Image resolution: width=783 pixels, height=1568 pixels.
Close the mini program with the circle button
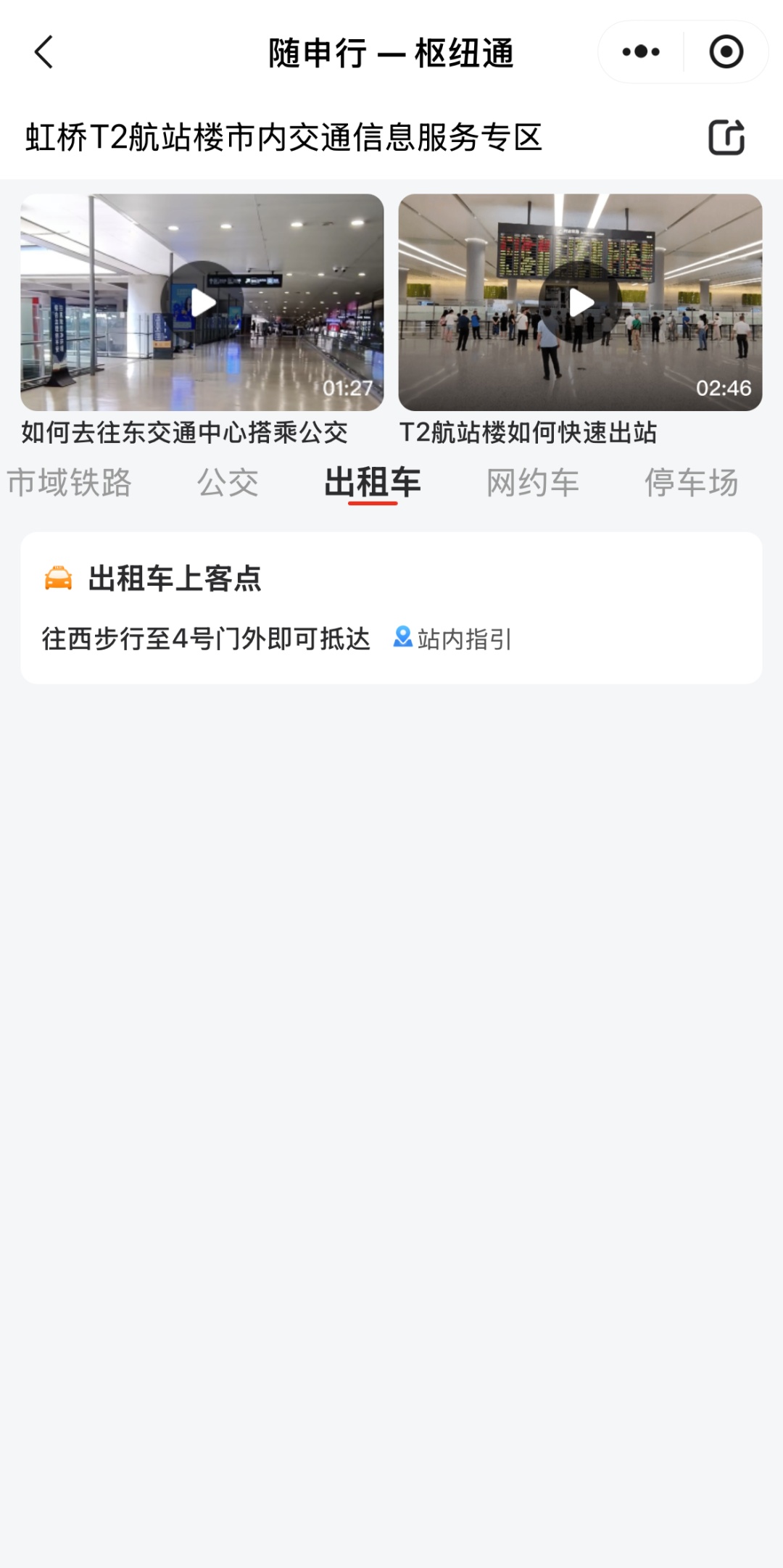(726, 52)
